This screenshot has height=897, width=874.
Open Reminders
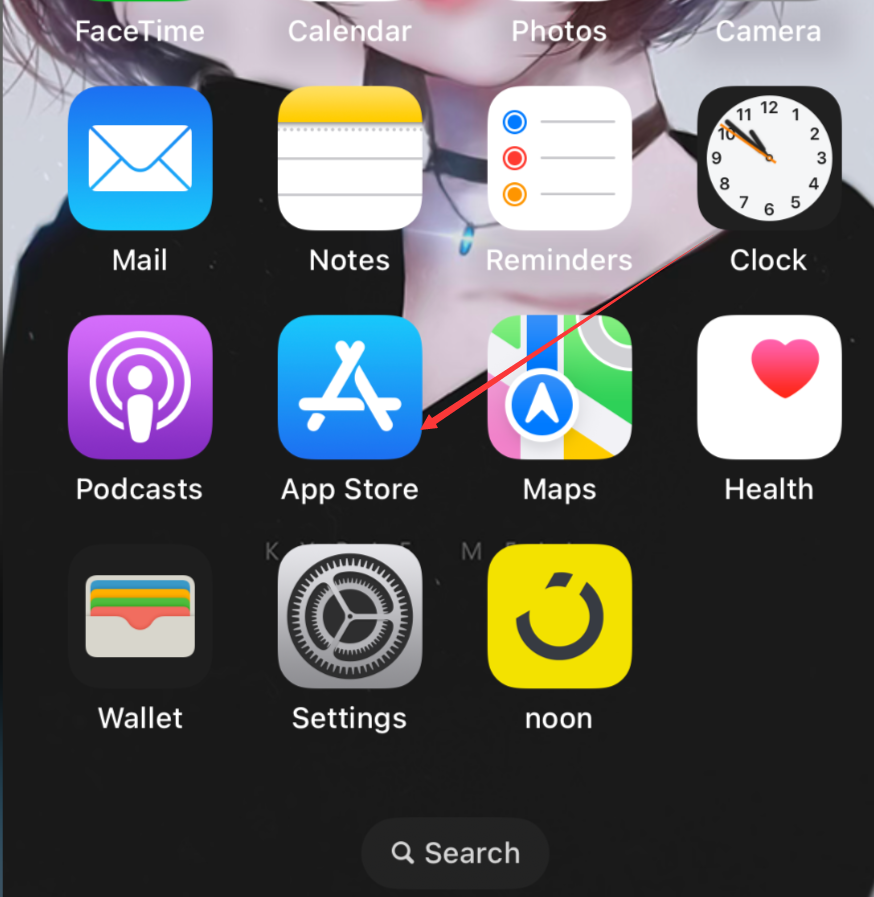tap(559, 159)
